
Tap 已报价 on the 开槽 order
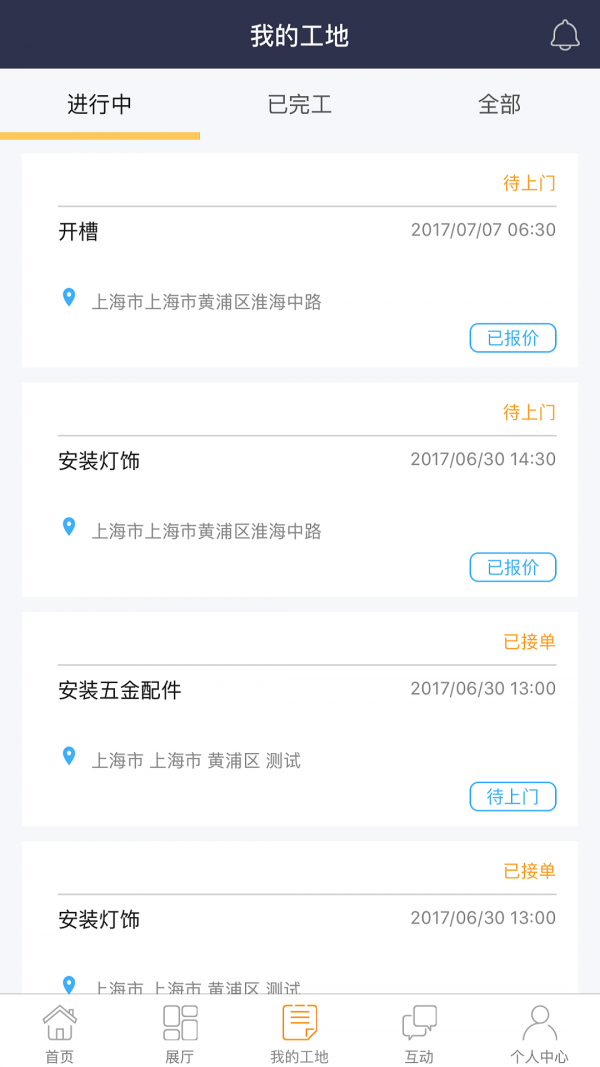[x=512, y=338]
